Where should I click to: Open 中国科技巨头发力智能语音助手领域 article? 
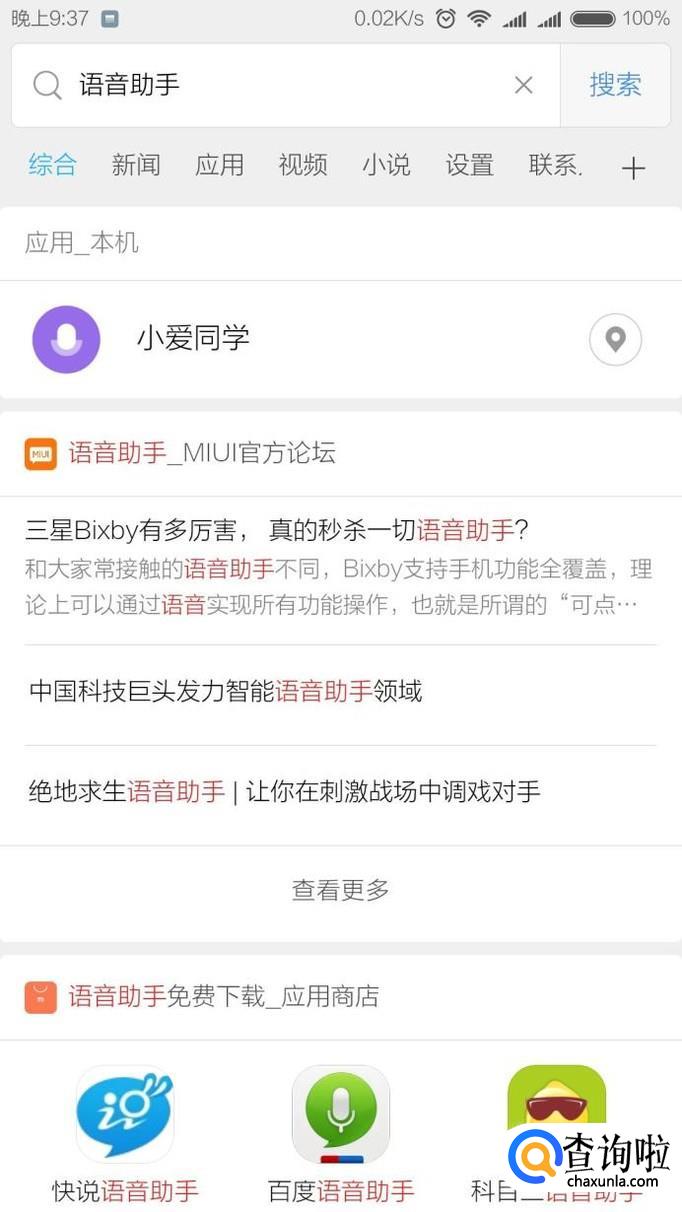pos(225,691)
